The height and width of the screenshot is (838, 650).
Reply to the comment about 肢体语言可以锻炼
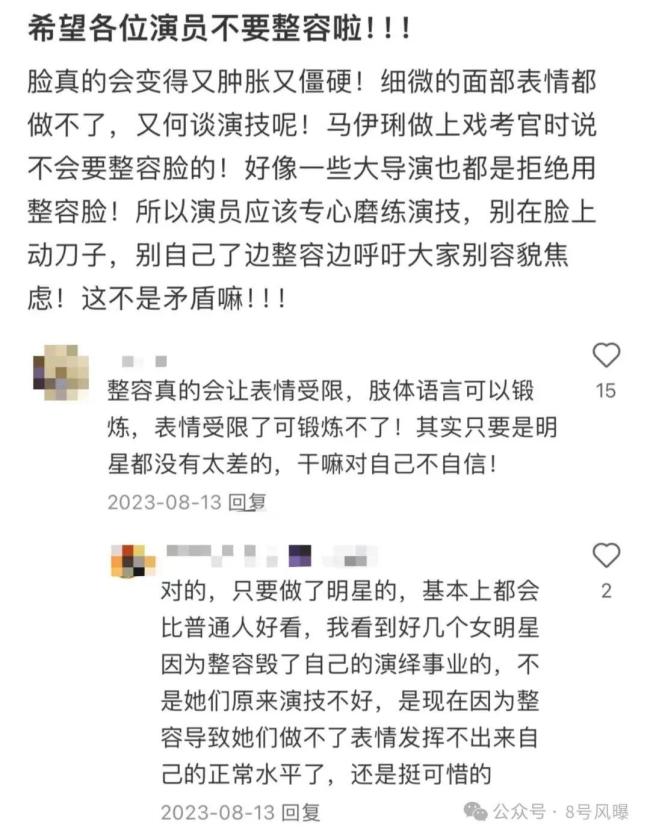pos(248,501)
